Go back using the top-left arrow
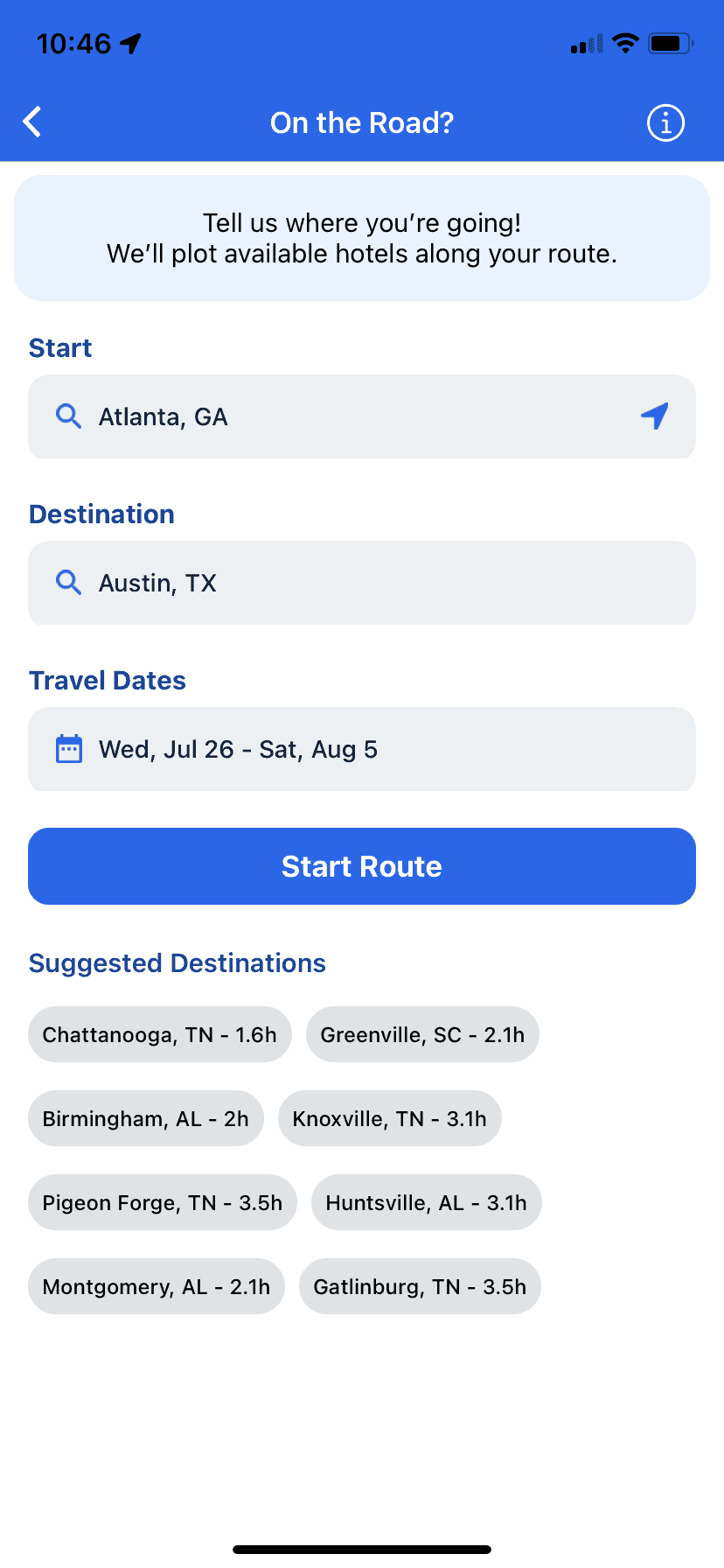The image size is (724, 1568). click(32, 122)
